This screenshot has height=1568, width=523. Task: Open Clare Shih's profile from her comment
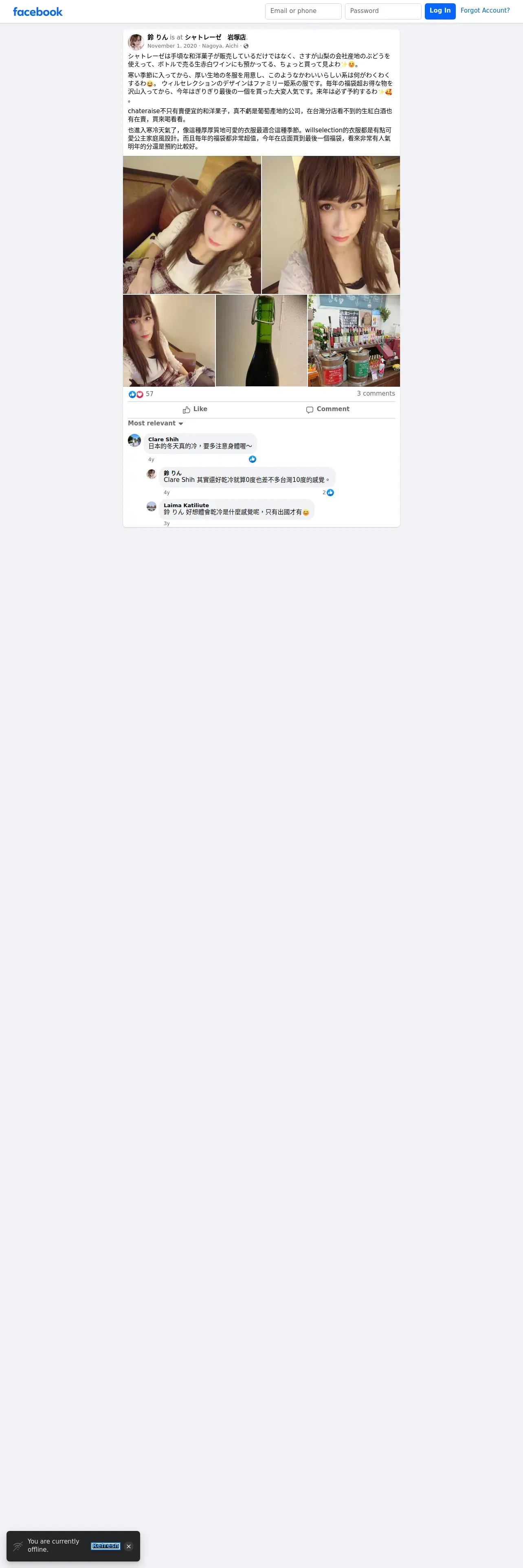[x=163, y=440]
